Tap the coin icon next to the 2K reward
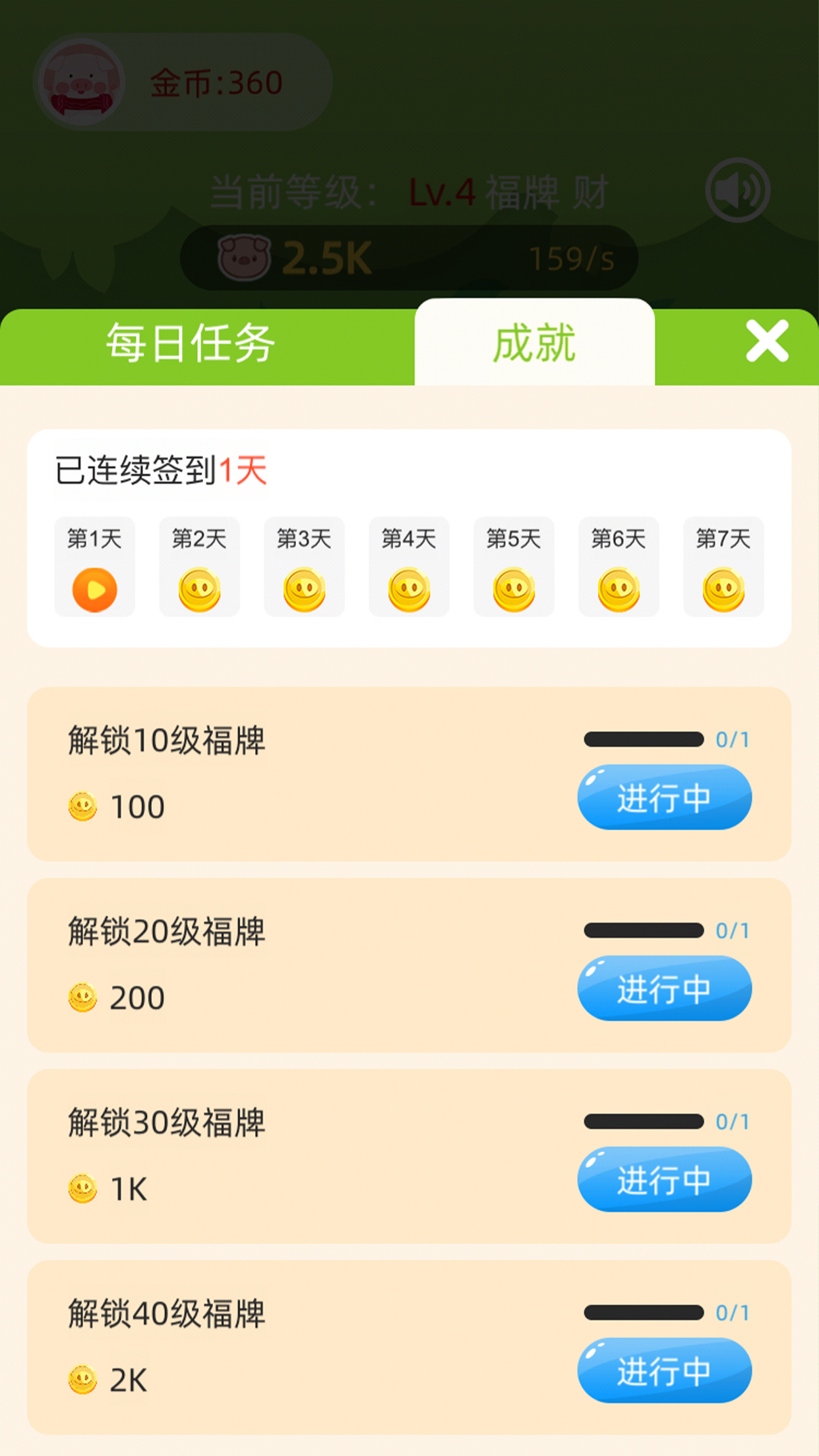 (81, 1378)
